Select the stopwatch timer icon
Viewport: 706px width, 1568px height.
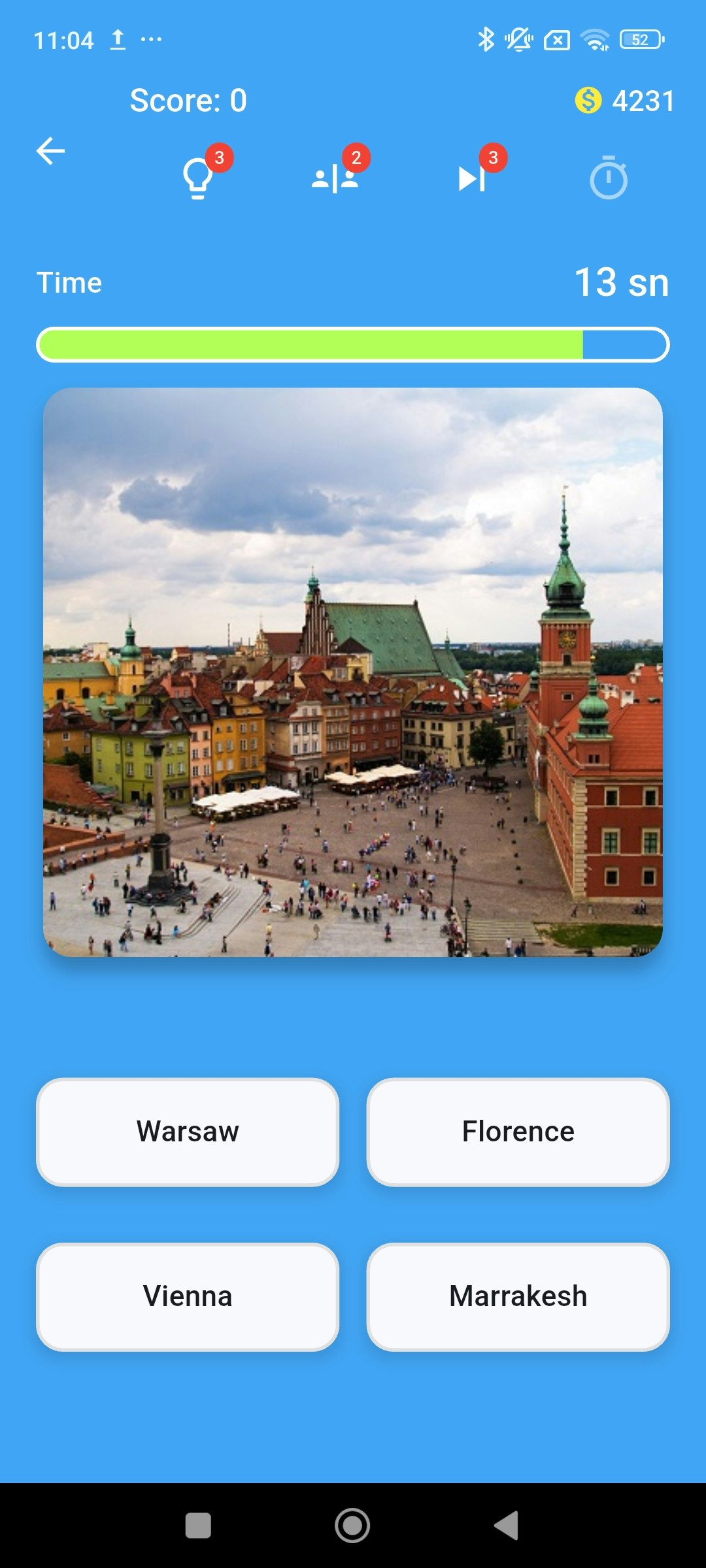point(609,178)
